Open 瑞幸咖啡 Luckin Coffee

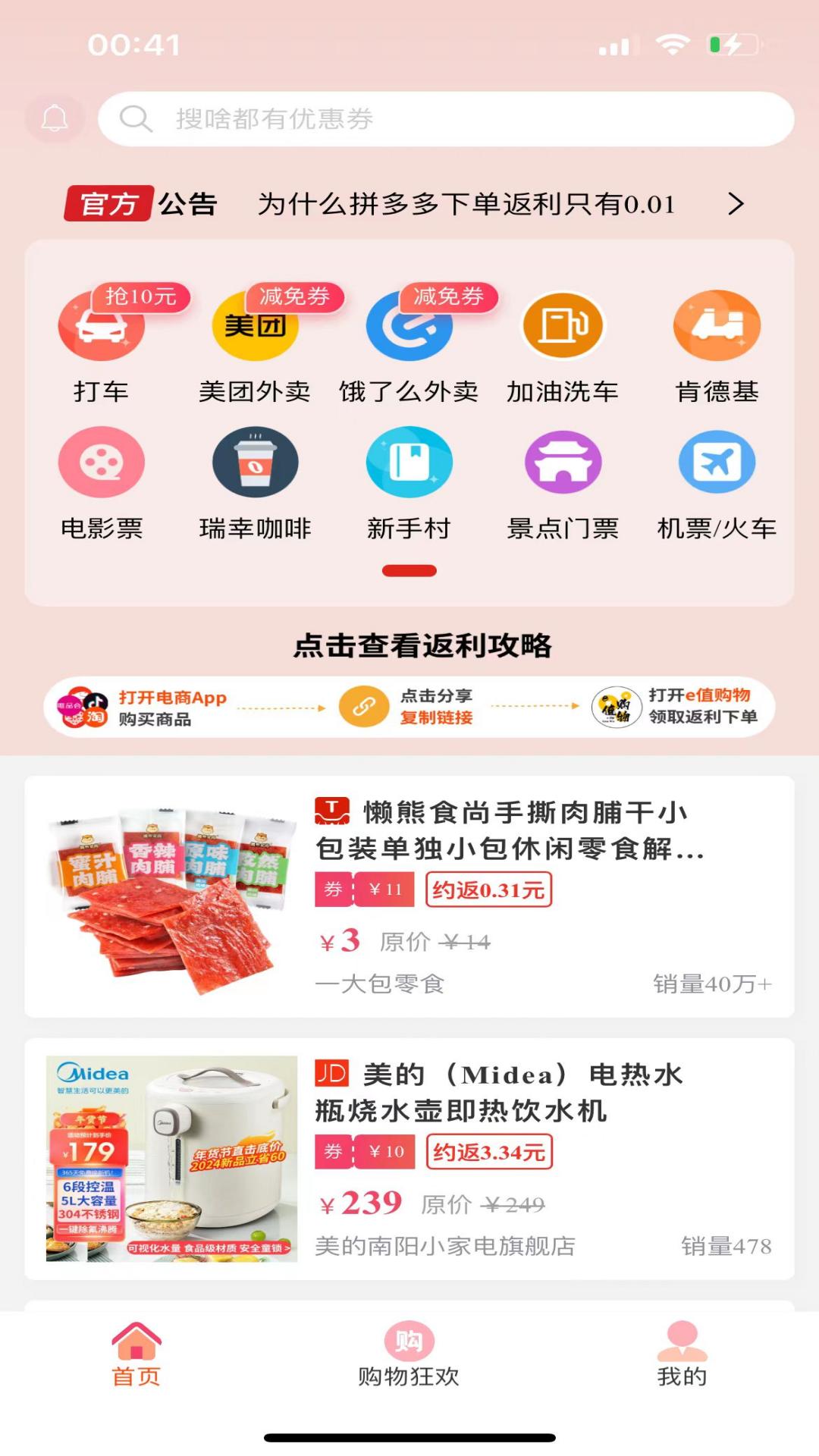256,463
